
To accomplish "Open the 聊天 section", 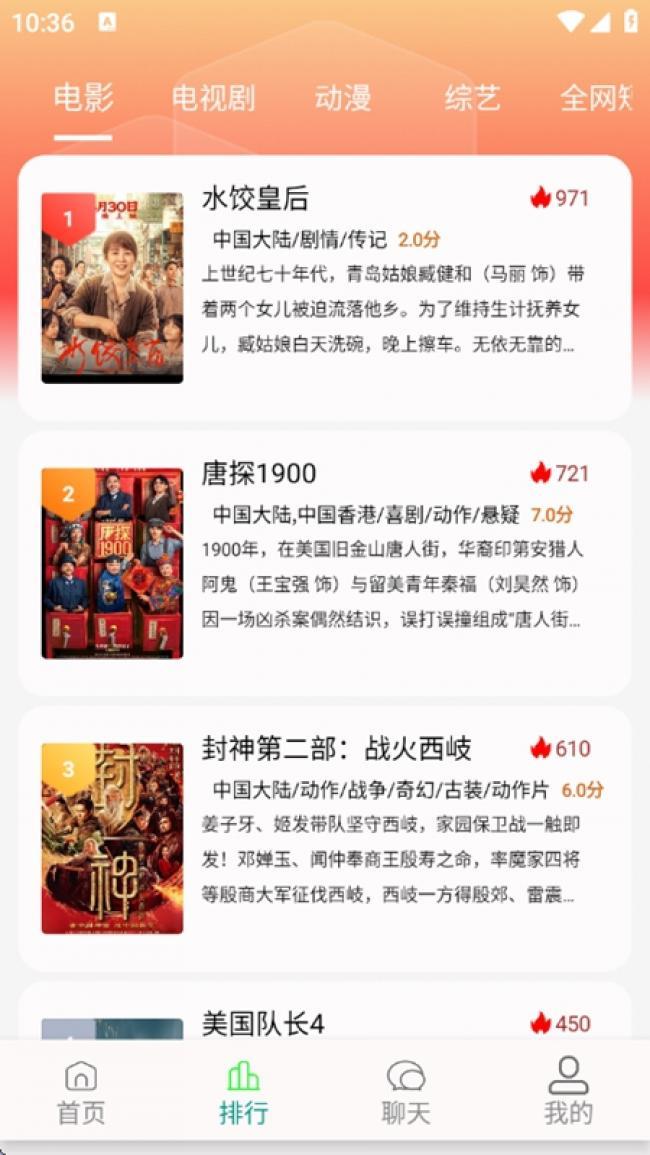I will click(406, 1092).
